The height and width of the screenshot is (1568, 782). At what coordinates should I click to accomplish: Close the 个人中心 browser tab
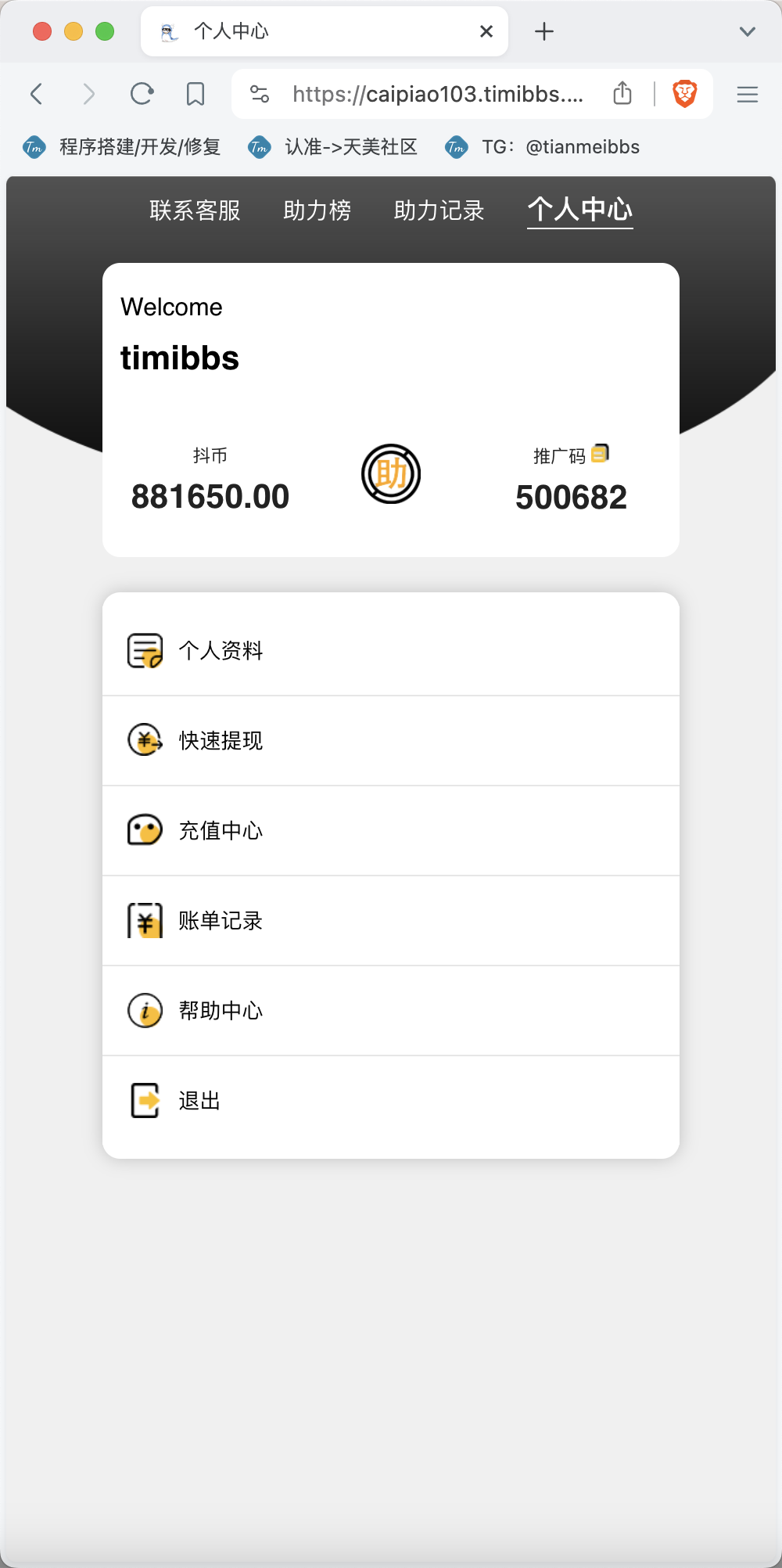pyautogui.click(x=486, y=31)
